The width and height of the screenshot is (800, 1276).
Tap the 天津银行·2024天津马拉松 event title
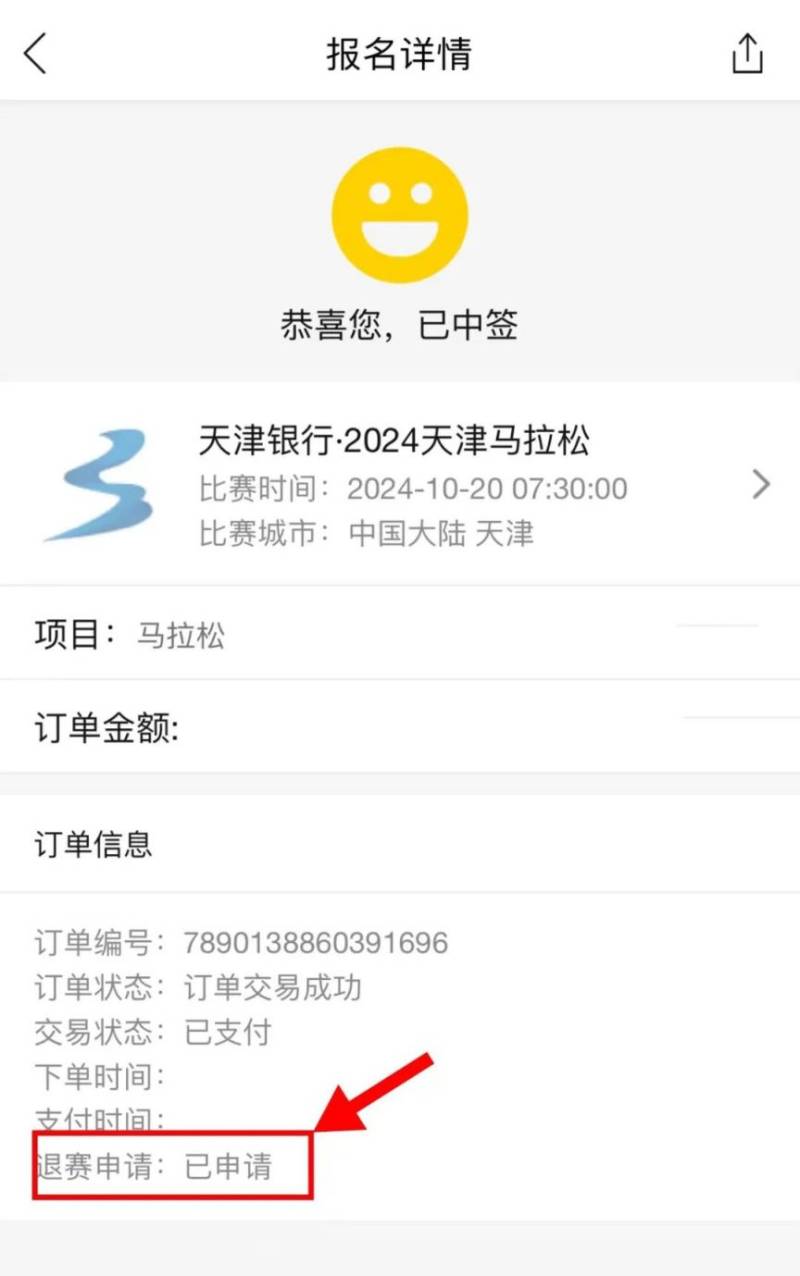click(x=394, y=442)
